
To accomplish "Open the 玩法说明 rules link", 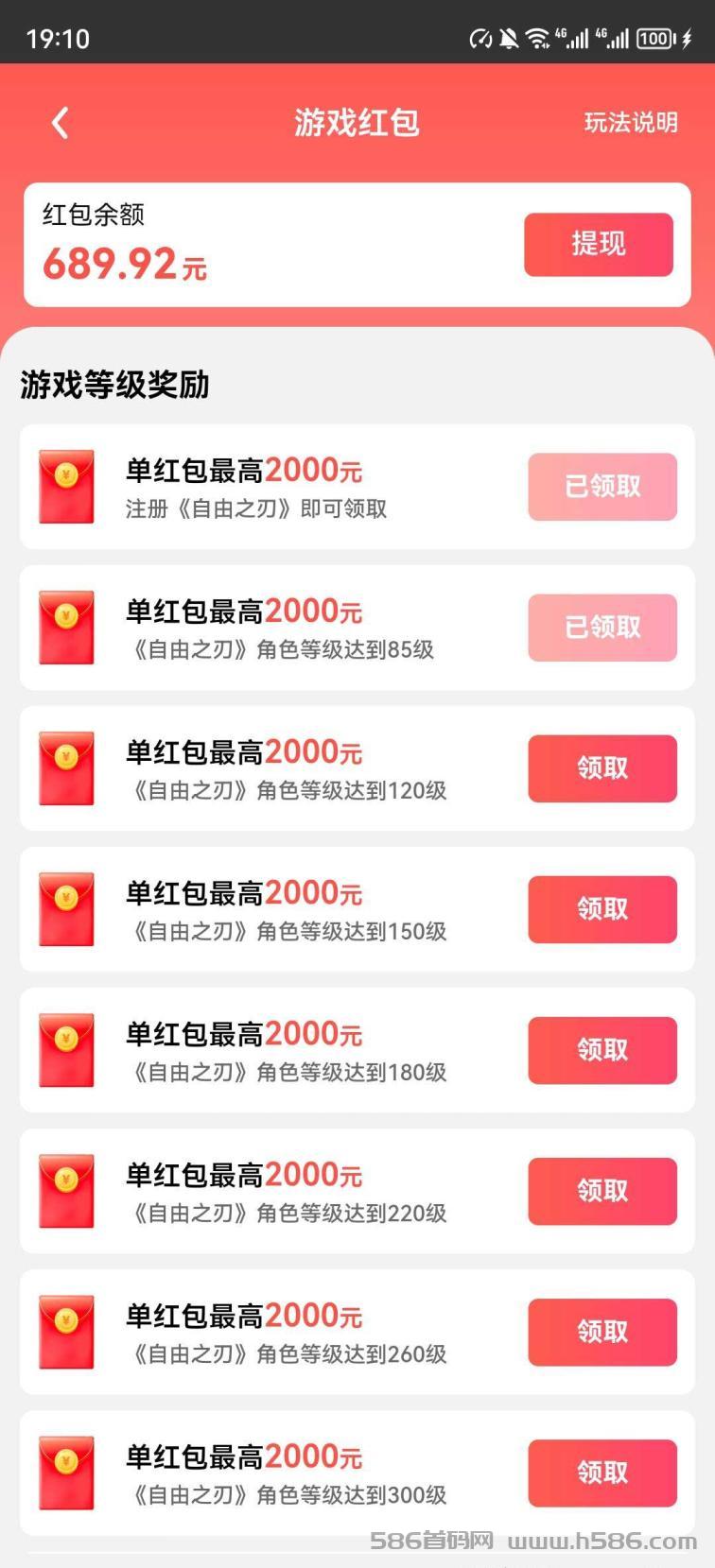I will point(631,123).
